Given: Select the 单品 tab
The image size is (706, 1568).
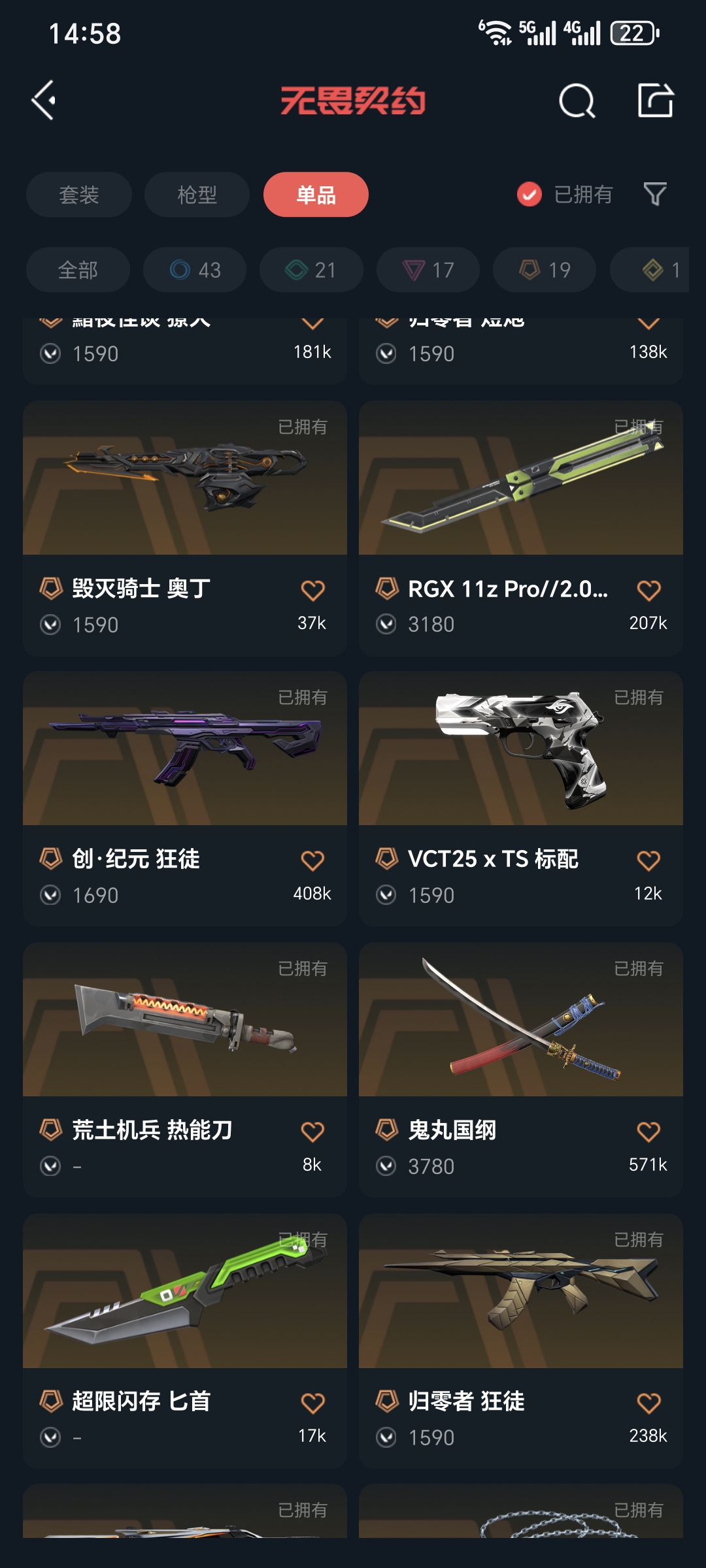Looking at the screenshot, I should tap(316, 195).
